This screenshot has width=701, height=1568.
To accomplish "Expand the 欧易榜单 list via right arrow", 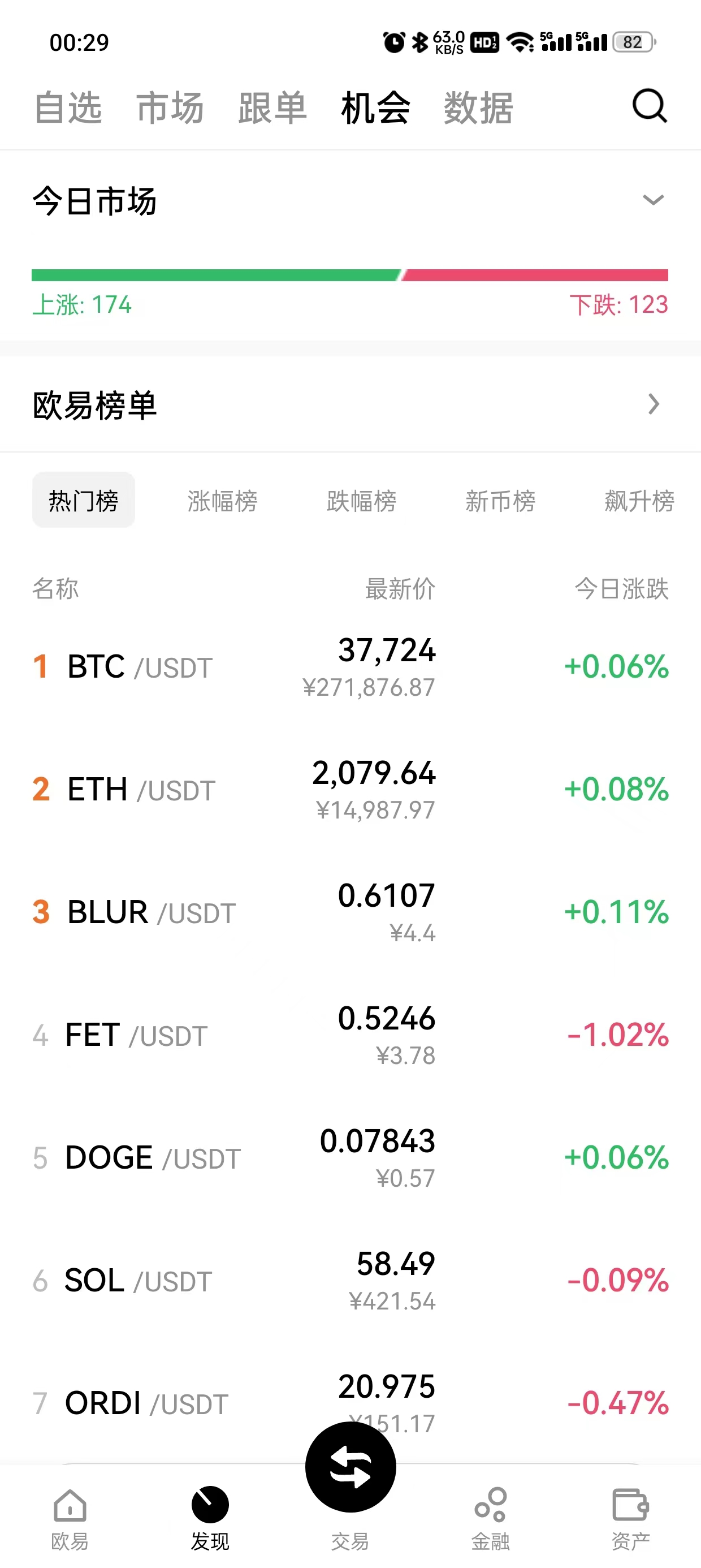I will tap(654, 403).
